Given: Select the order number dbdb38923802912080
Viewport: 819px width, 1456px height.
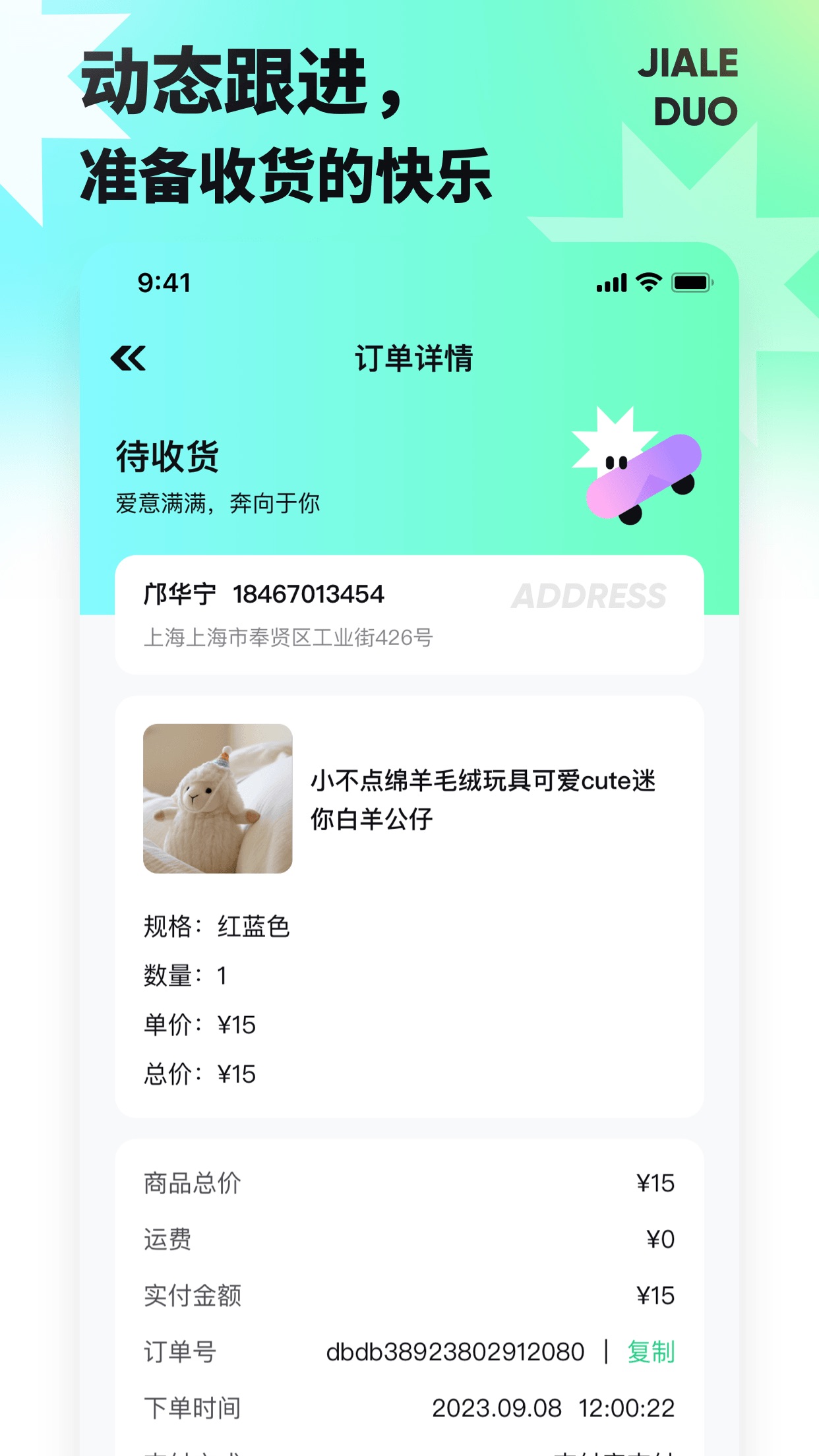Looking at the screenshot, I should [x=456, y=1352].
